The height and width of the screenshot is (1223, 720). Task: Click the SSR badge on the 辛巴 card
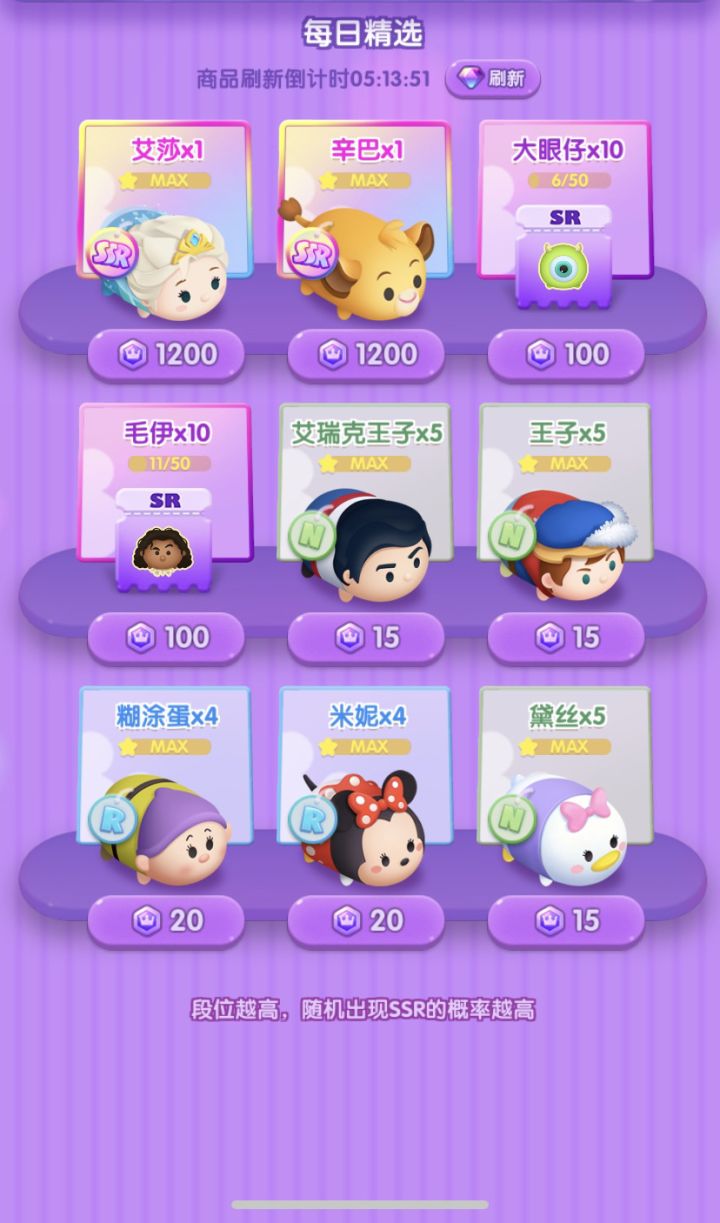click(x=310, y=255)
